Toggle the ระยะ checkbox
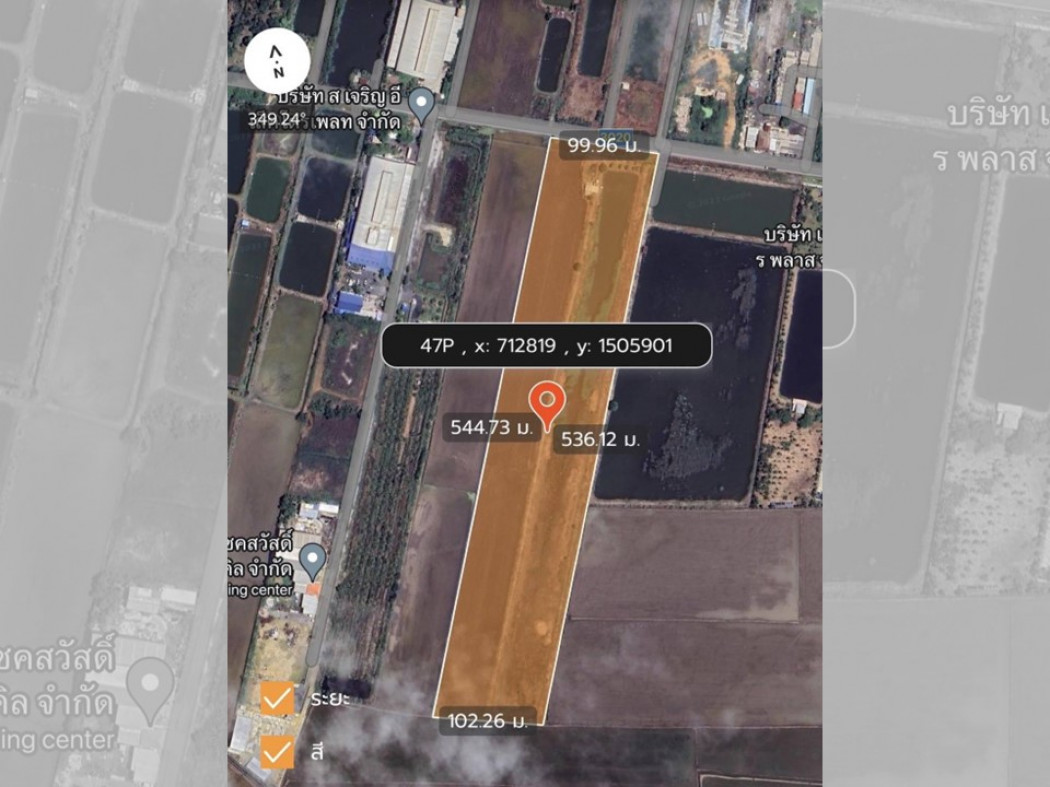 (x=277, y=698)
